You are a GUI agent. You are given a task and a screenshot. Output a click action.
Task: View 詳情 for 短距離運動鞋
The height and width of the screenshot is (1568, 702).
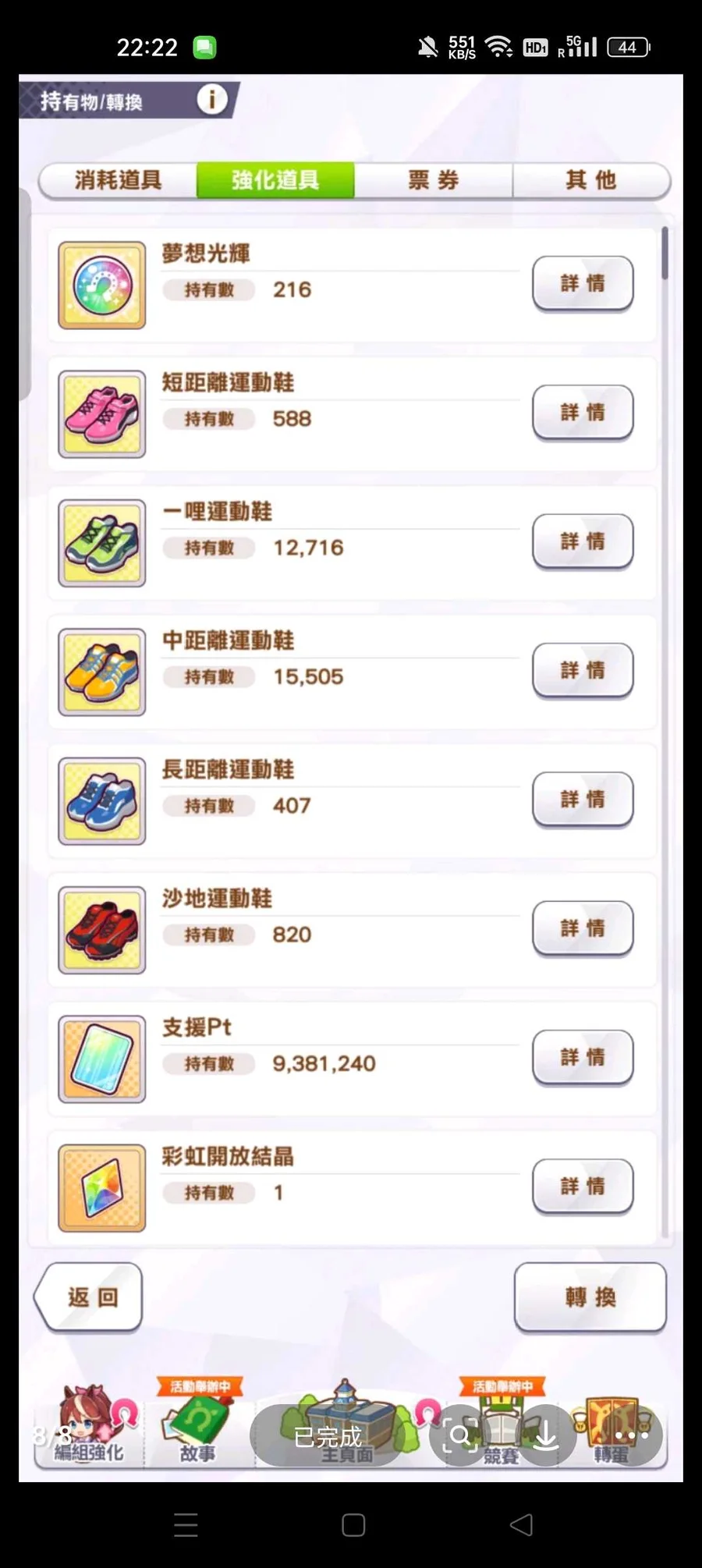tap(583, 412)
